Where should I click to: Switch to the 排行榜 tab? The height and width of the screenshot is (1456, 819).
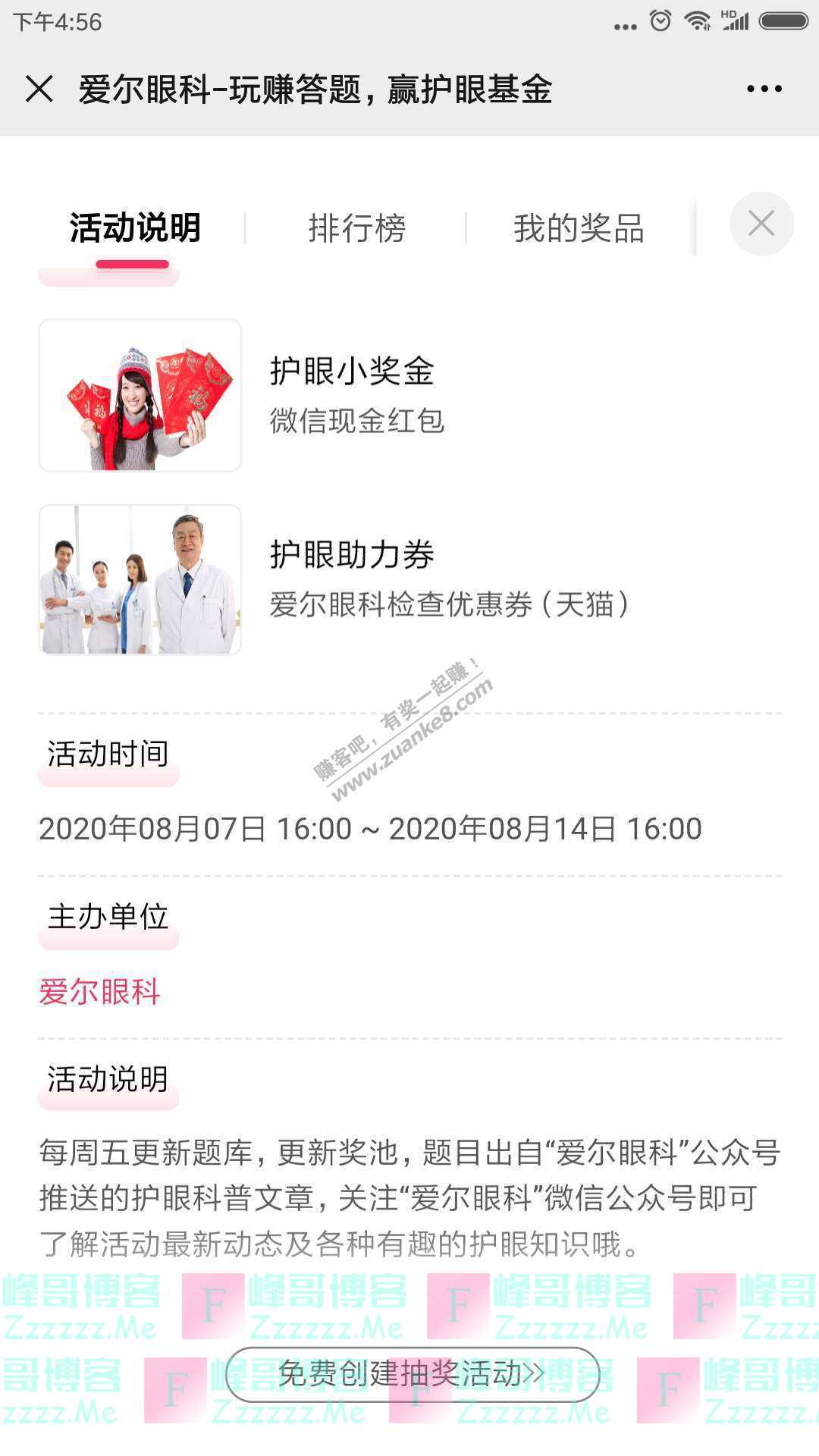[356, 228]
